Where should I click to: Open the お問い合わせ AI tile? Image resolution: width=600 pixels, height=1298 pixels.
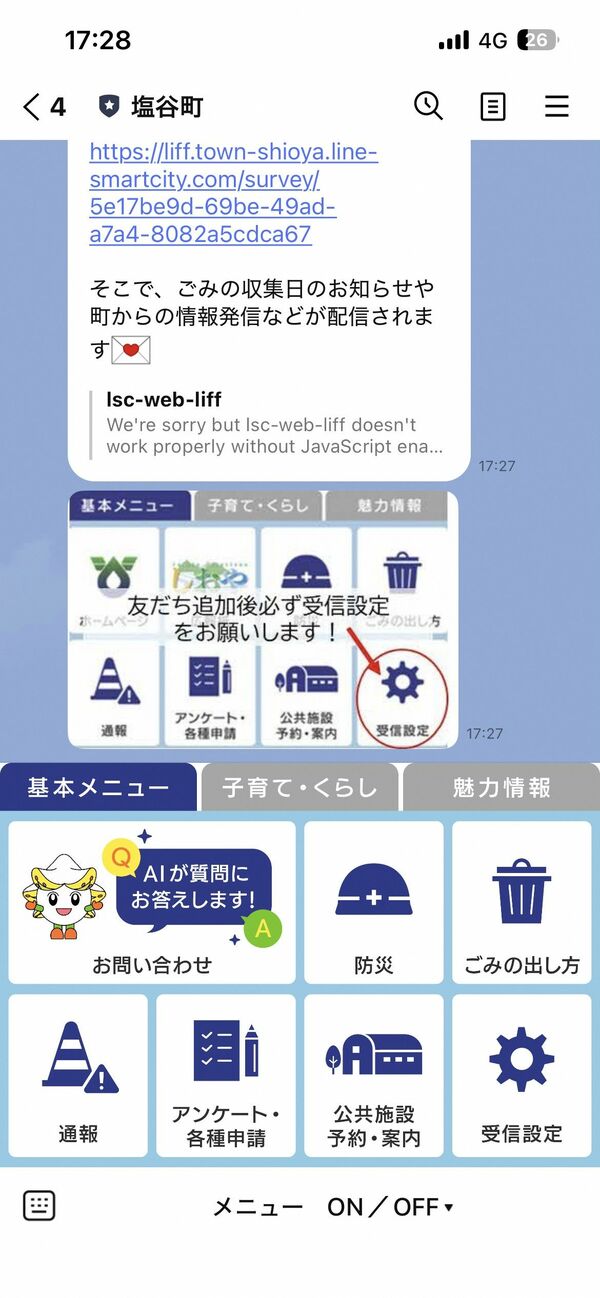pos(152,902)
